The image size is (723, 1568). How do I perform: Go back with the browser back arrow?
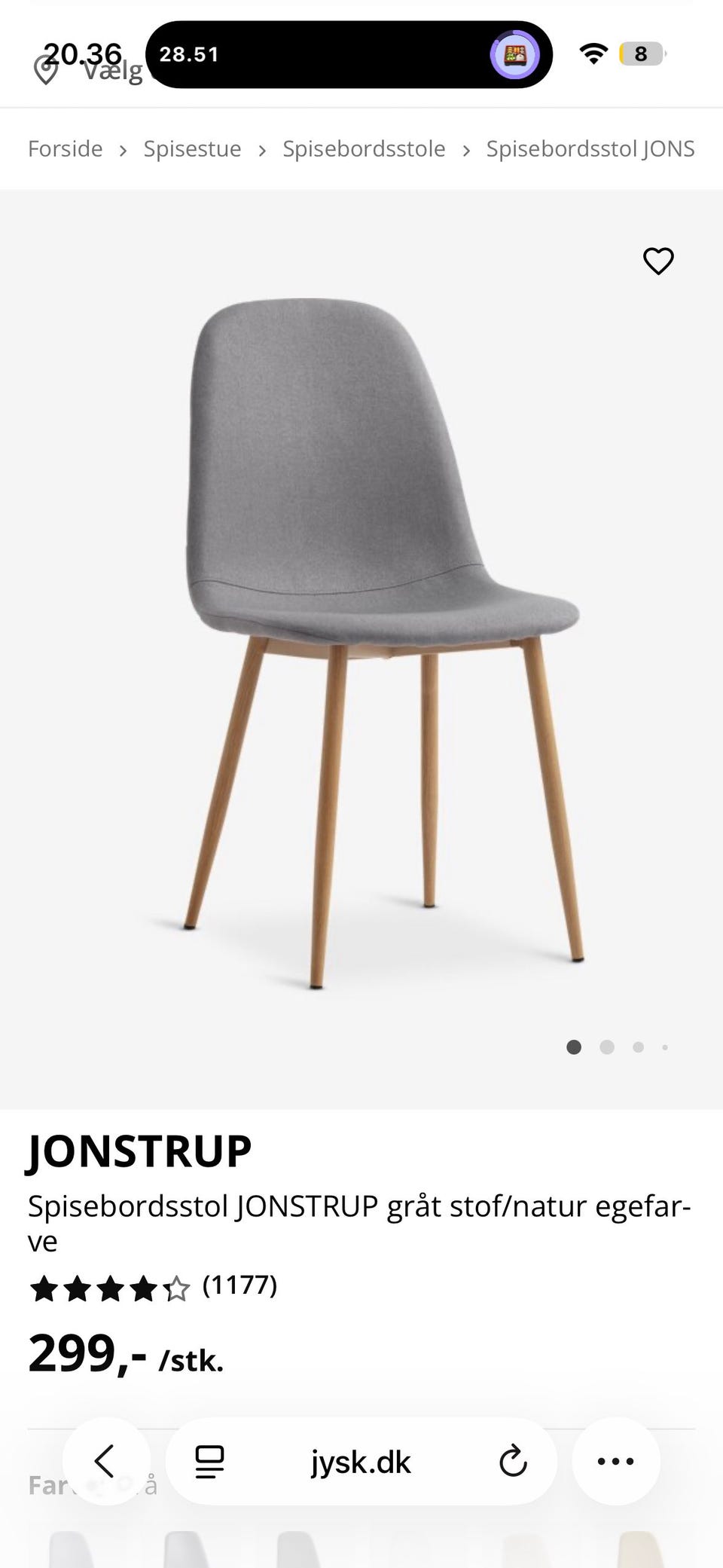point(105,1461)
